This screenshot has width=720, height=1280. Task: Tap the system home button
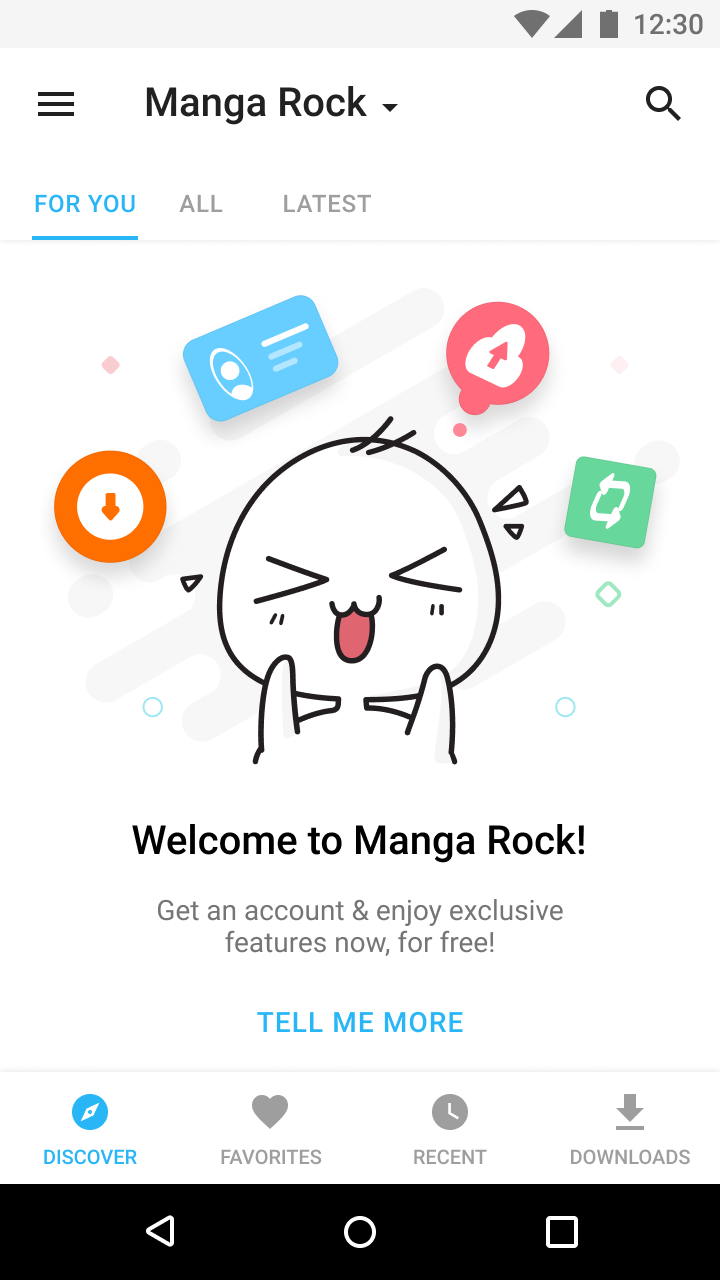(360, 1231)
